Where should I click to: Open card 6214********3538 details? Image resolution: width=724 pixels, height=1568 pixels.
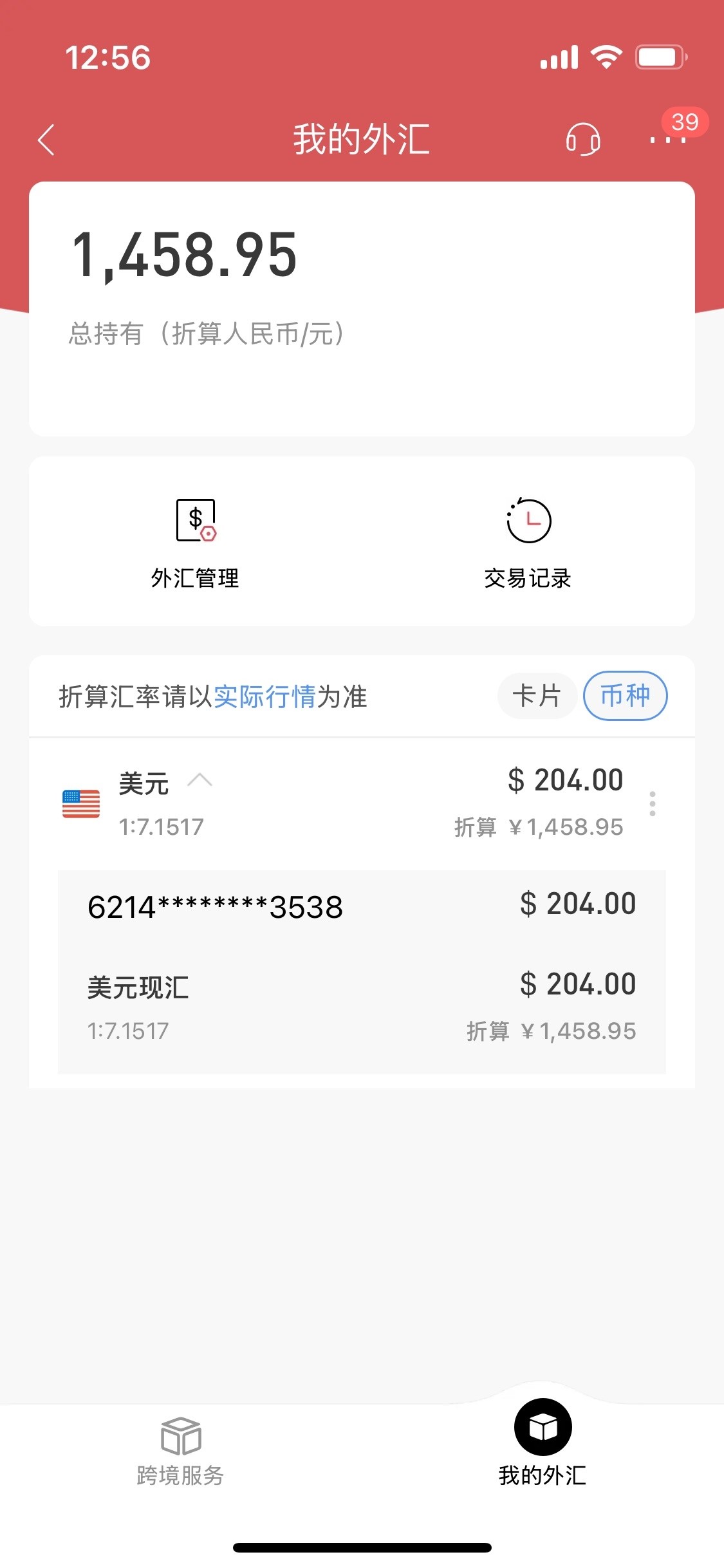[x=215, y=907]
